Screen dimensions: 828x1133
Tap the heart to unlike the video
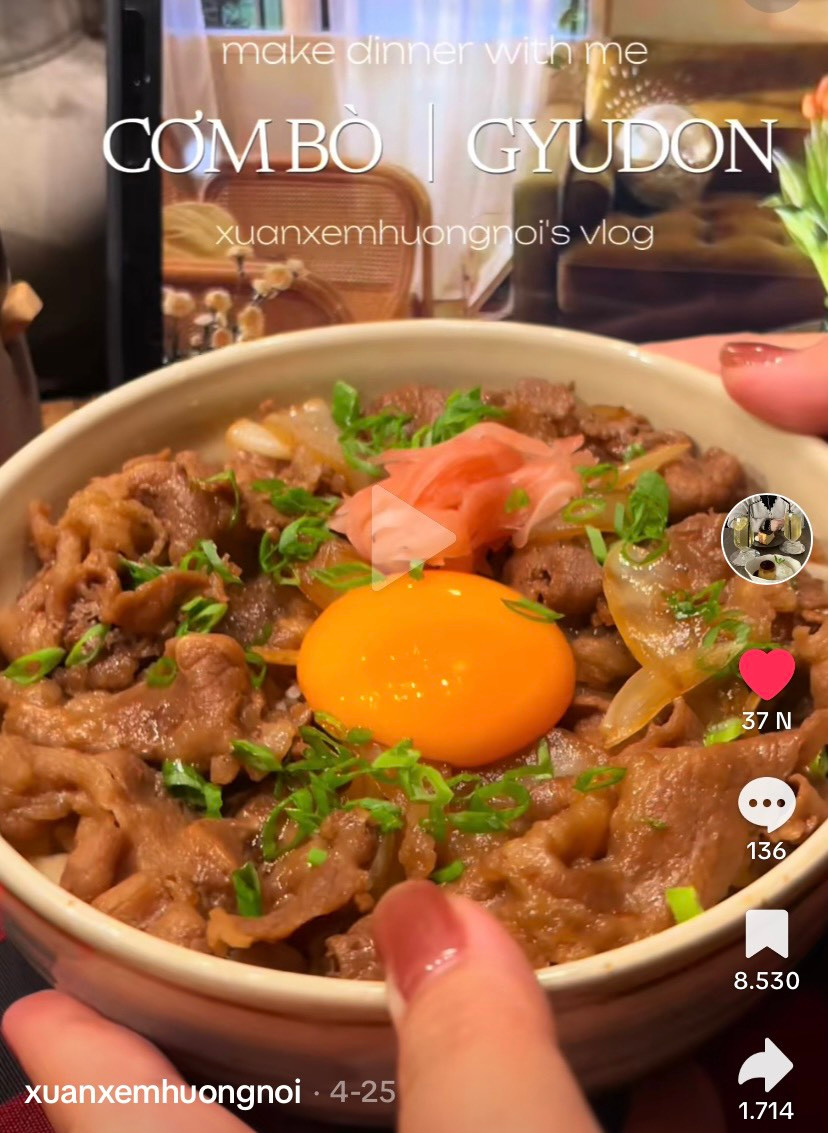767,674
